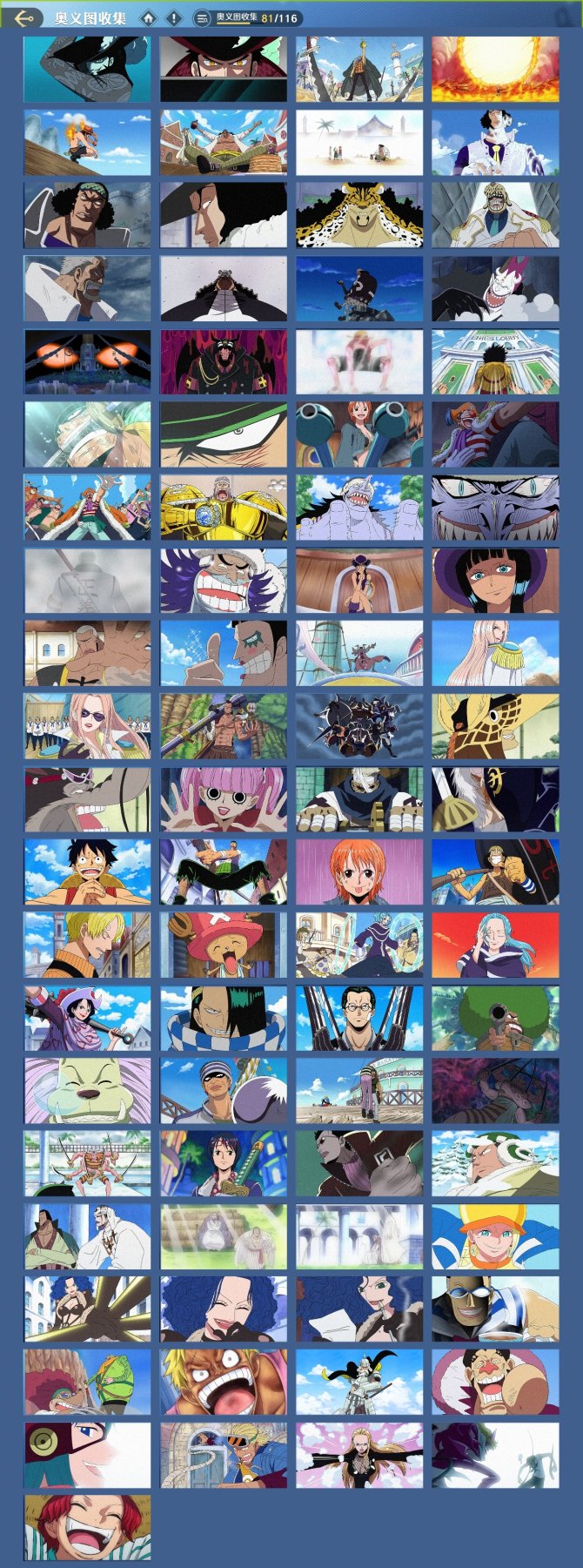The image size is (583, 1568).
Task: Open the exclamation info icon
Action: [x=173, y=17]
